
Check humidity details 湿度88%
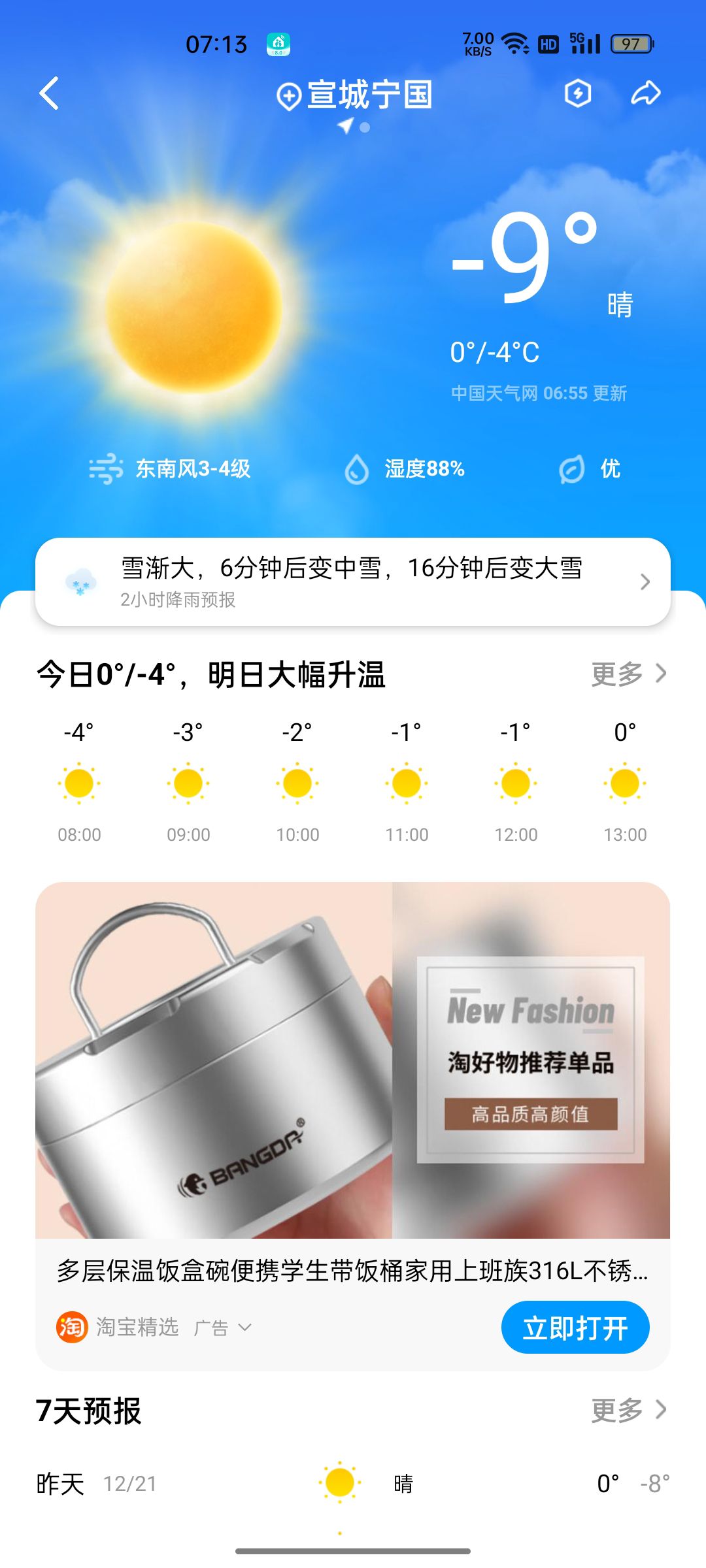click(405, 468)
